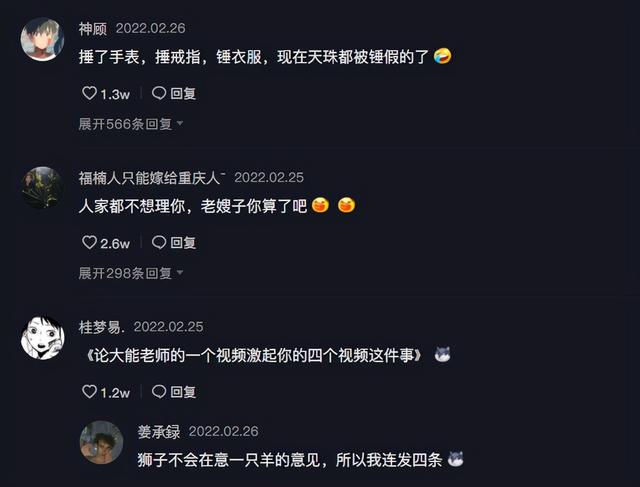The width and height of the screenshot is (640, 487).
Task: Open 福楠人只能嫁给重庆人's profile avatar
Action: pyautogui.click(x=42, y=187)
